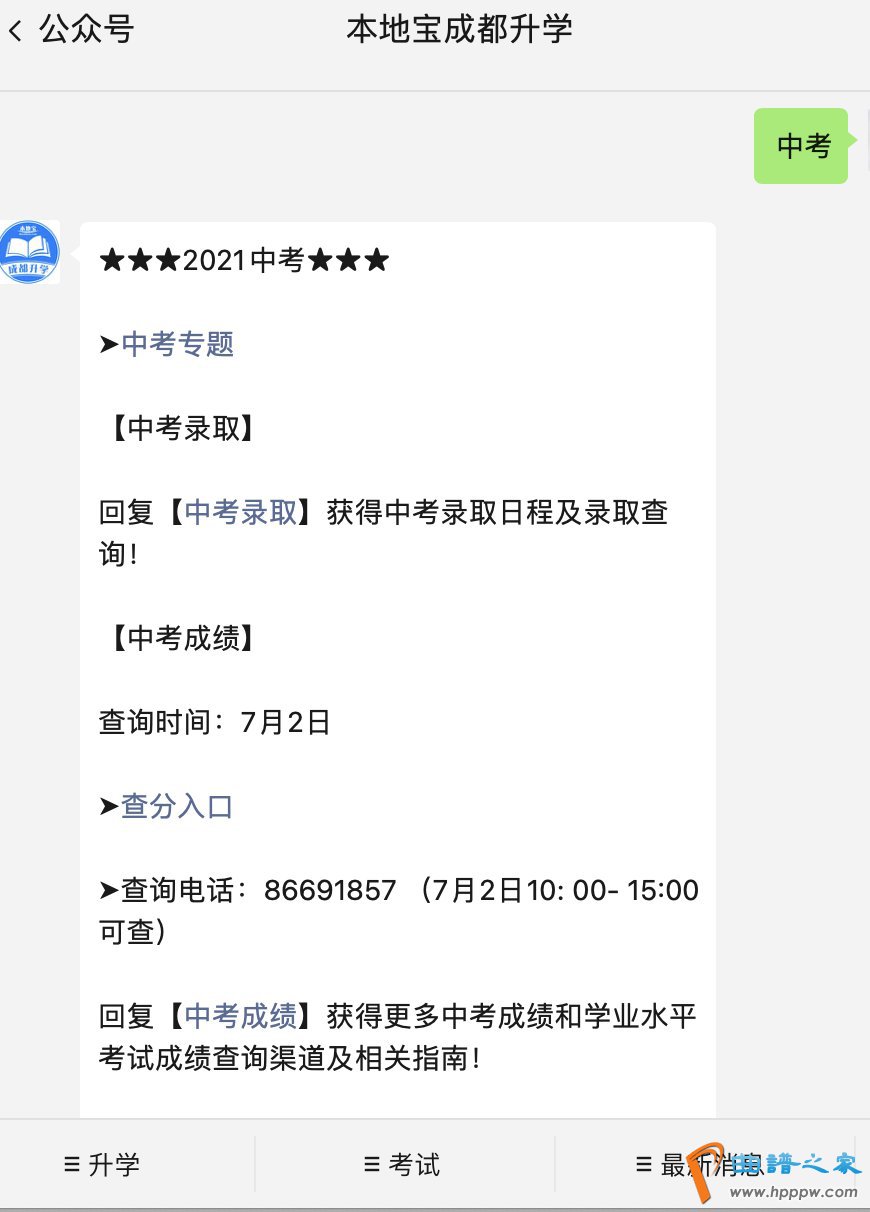The image size is (870, 1212).
Task: Open the 最新消息 bottom menu
Action: click(700, 1164)
